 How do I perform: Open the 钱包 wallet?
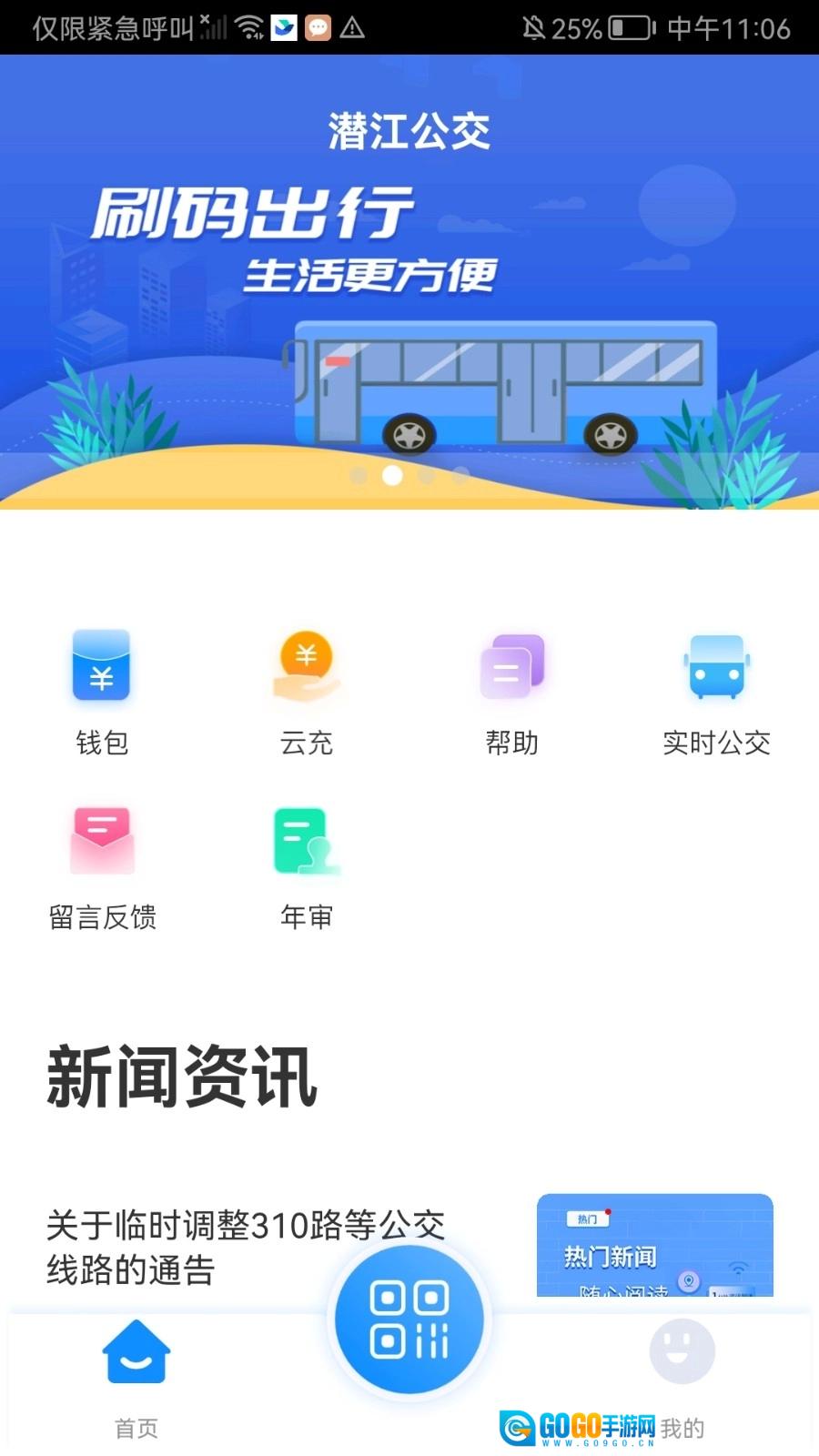[102, 692]
